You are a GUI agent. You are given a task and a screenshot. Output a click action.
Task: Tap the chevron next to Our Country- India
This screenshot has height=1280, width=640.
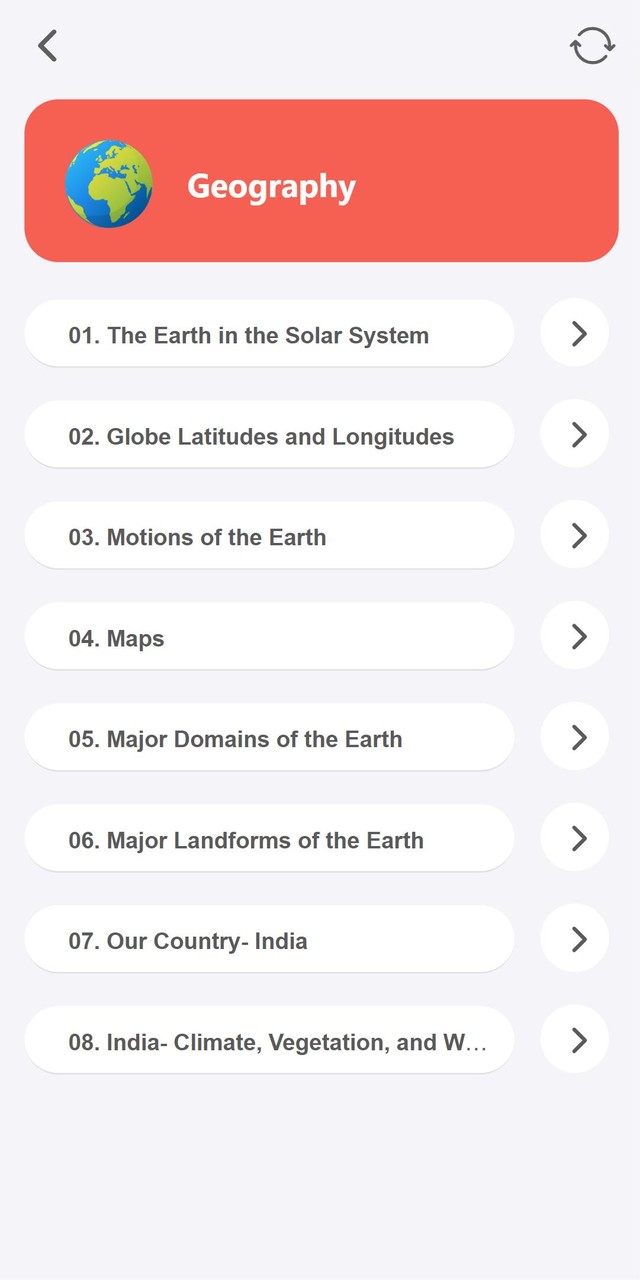pyautogui.click(x=575, y=939)
